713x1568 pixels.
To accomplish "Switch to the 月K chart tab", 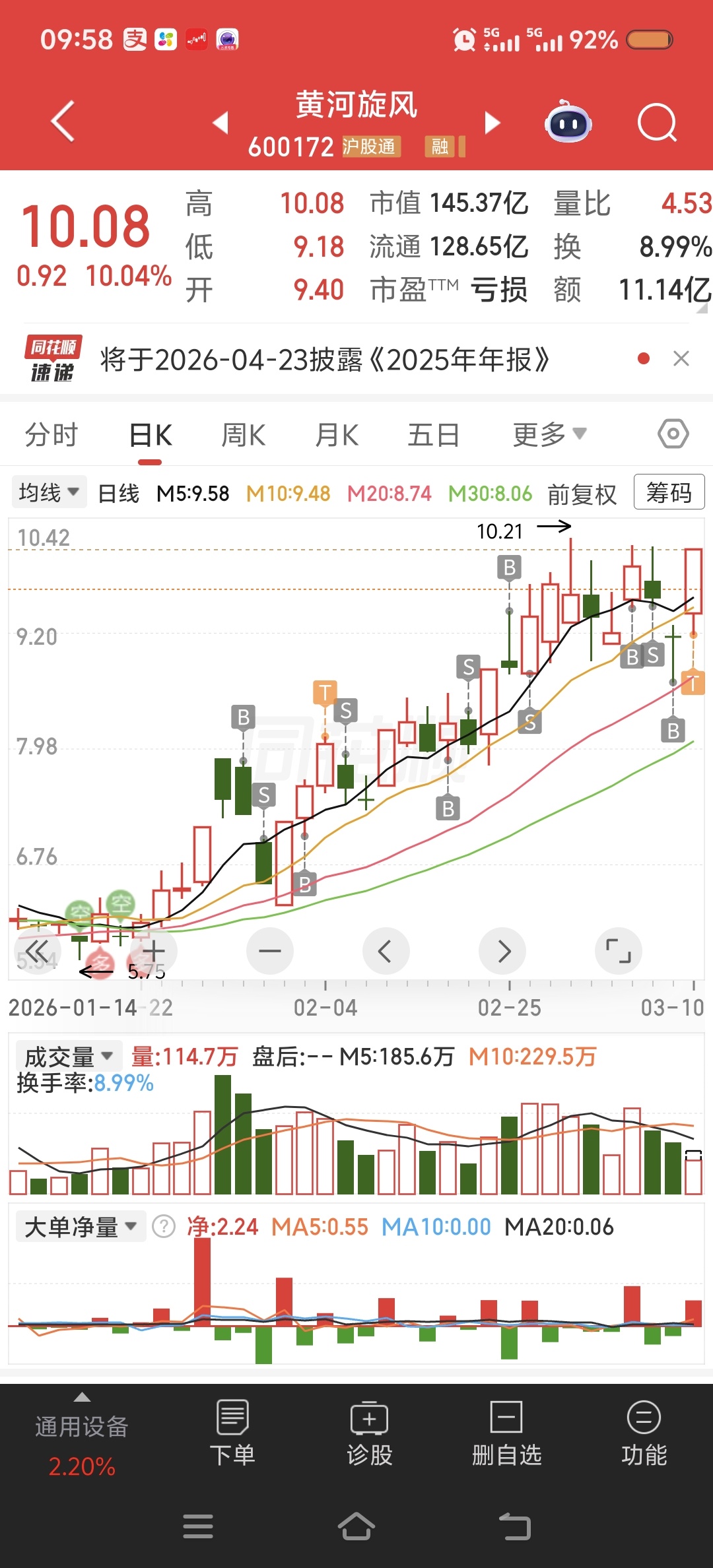I will [337, 435].
